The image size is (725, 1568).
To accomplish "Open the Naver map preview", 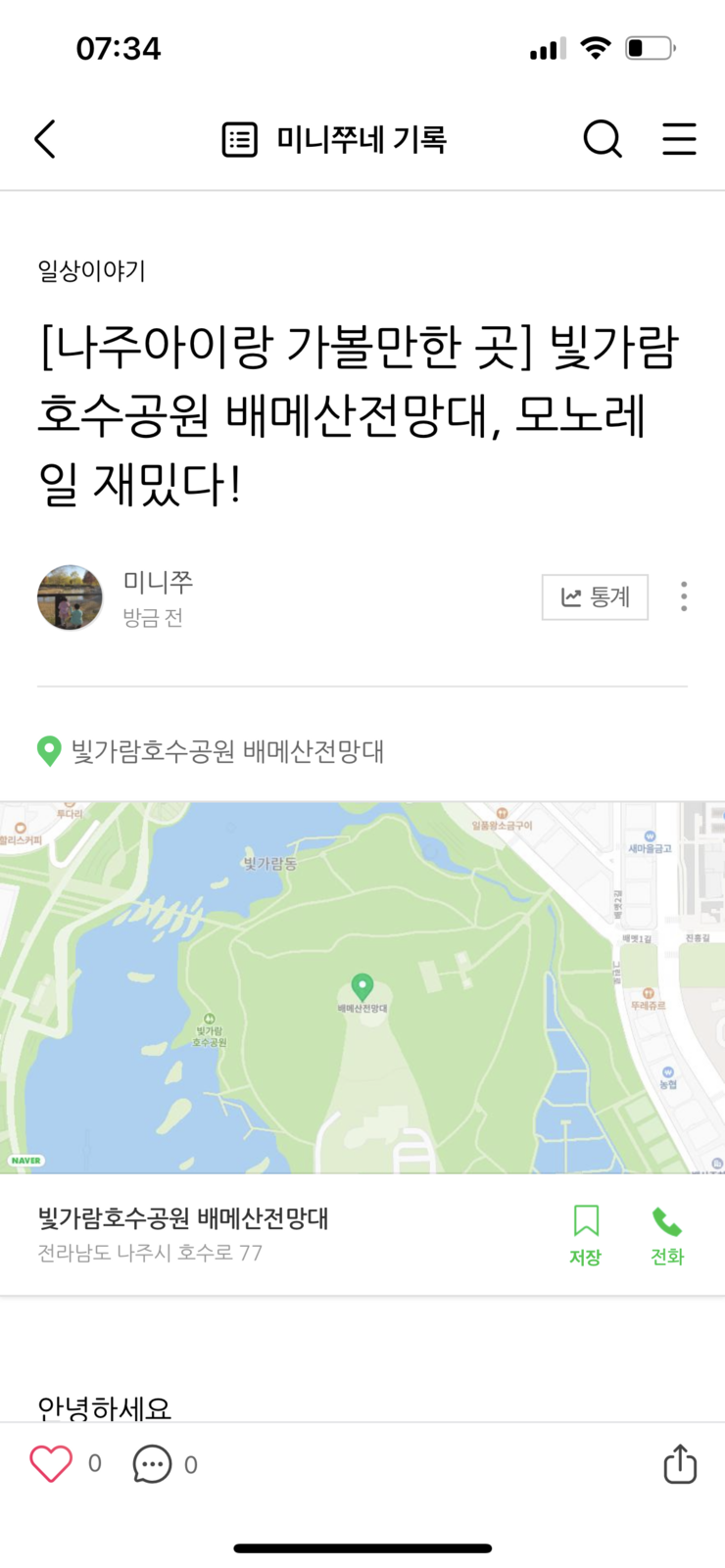I will [x=362, y=987].
